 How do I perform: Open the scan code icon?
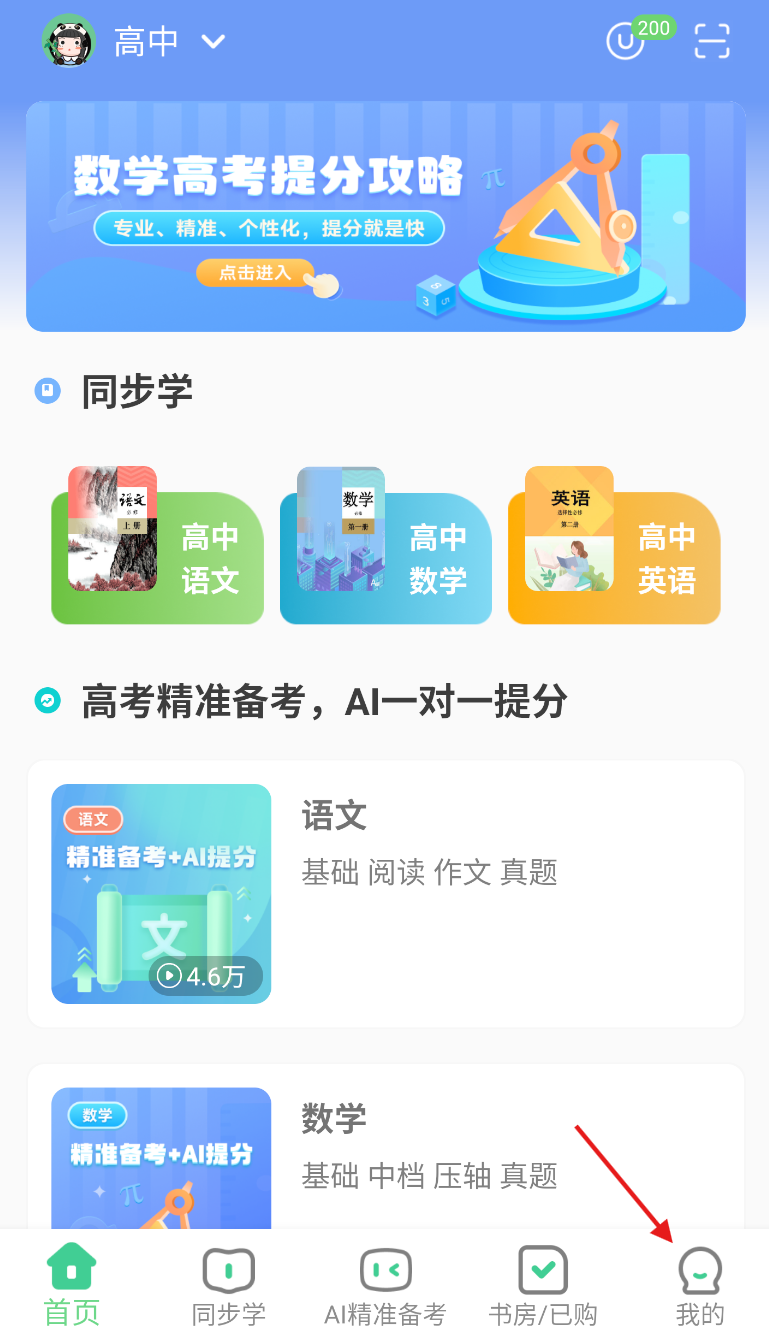tap(712, 41)
